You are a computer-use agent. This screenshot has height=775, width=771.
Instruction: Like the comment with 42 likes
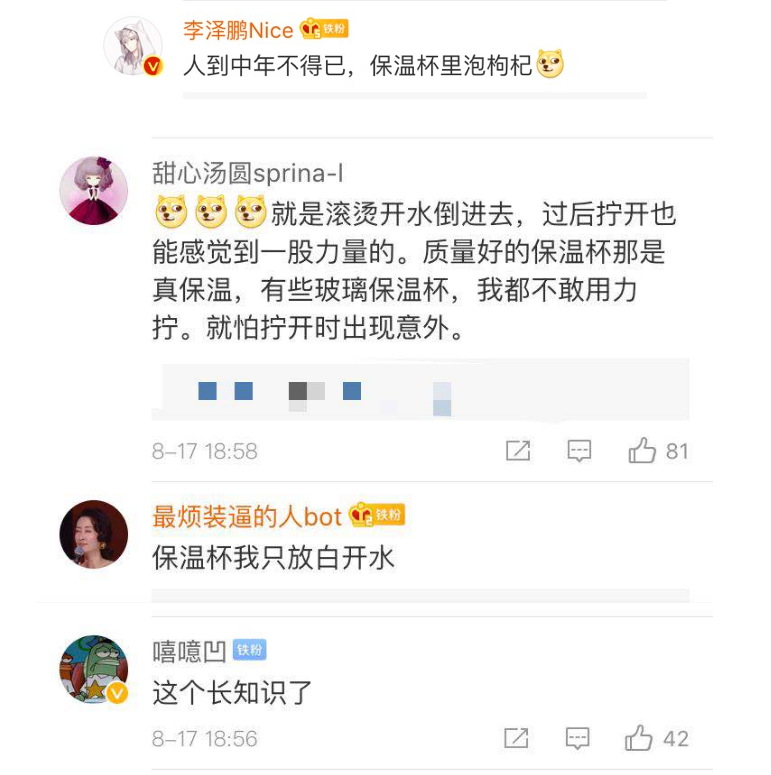[x=640, y=739]
